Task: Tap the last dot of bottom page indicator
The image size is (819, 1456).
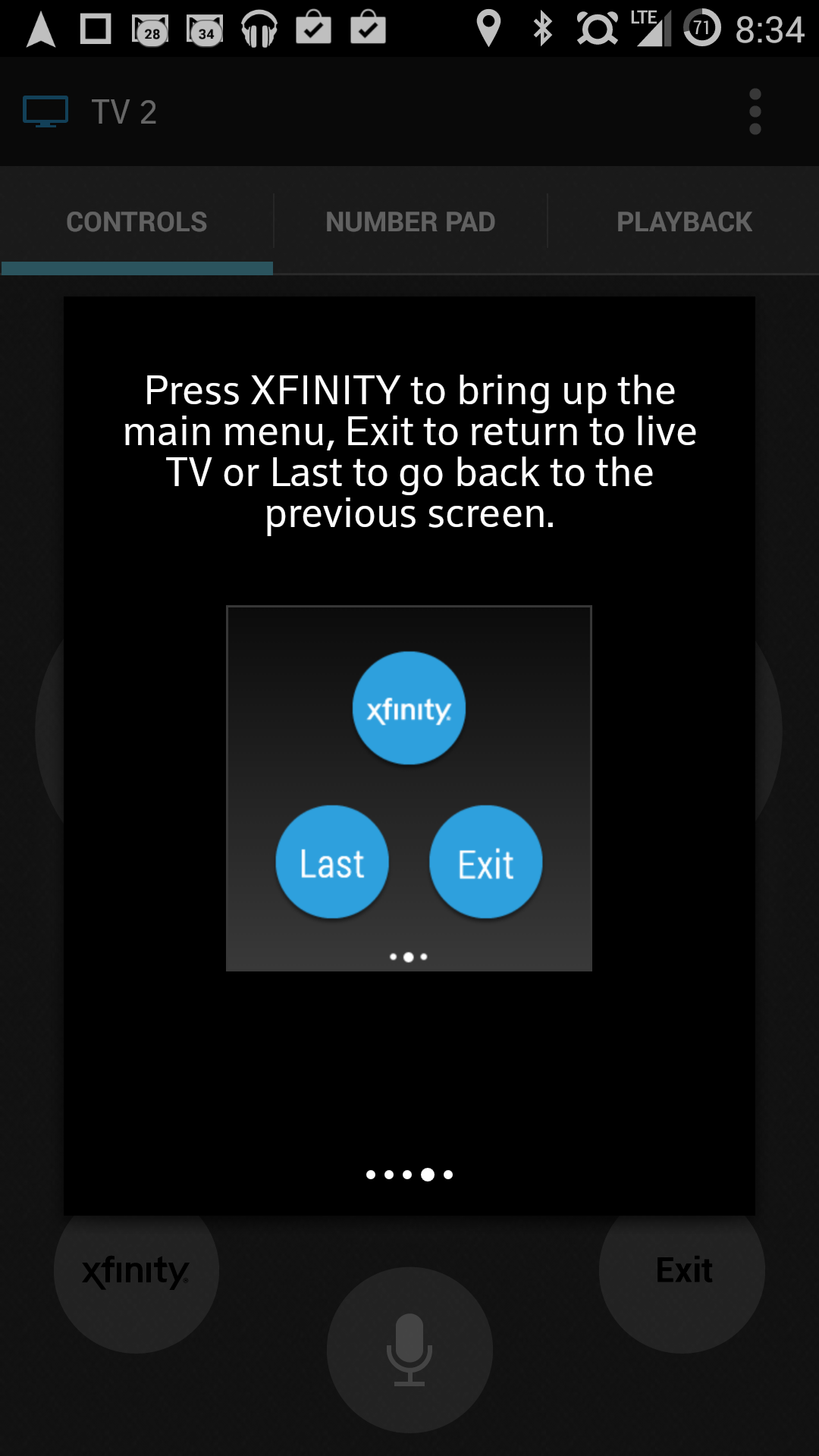Action: pyautogui.click(x=448, y=1174)
